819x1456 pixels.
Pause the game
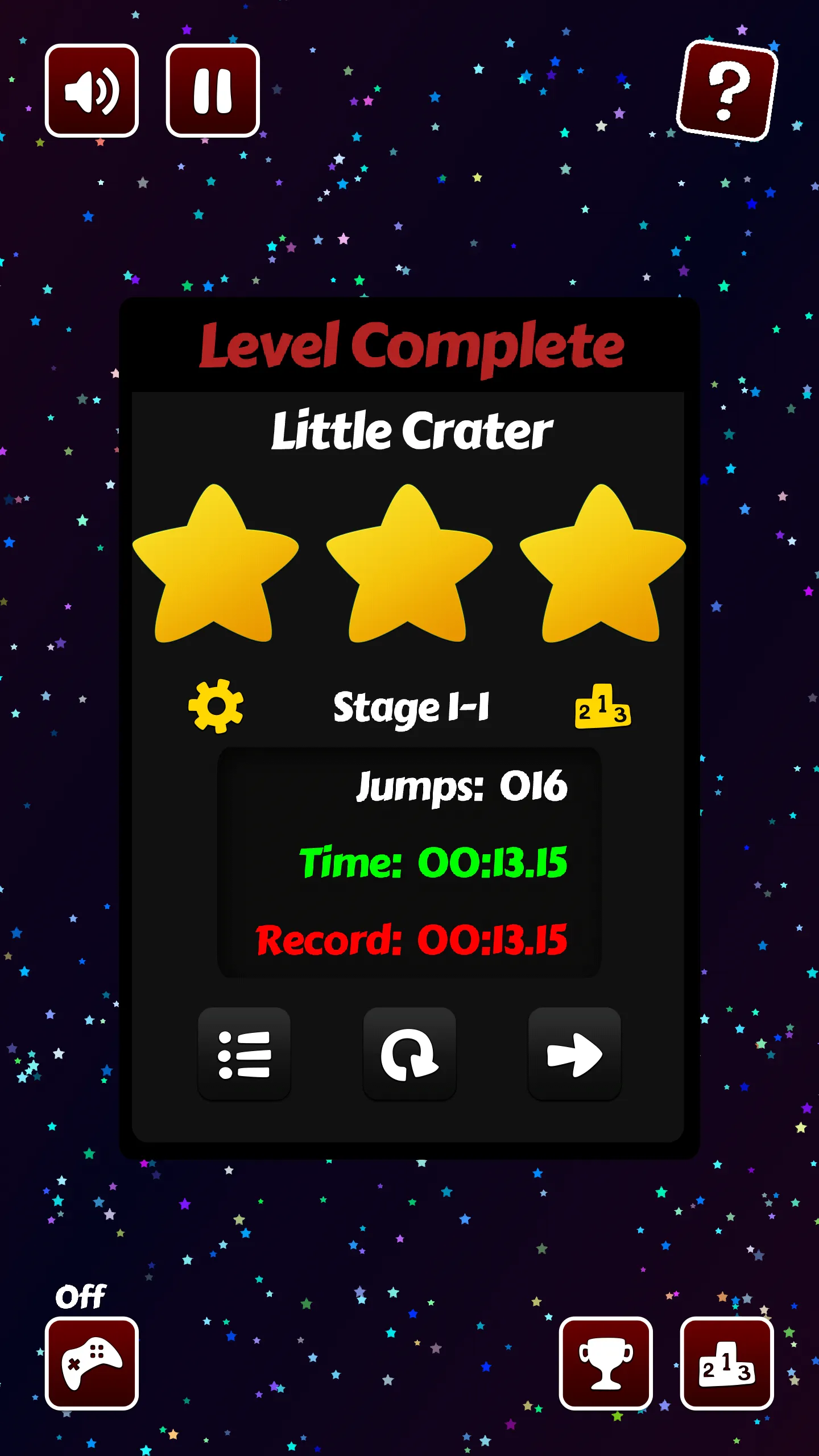point(213,90)
